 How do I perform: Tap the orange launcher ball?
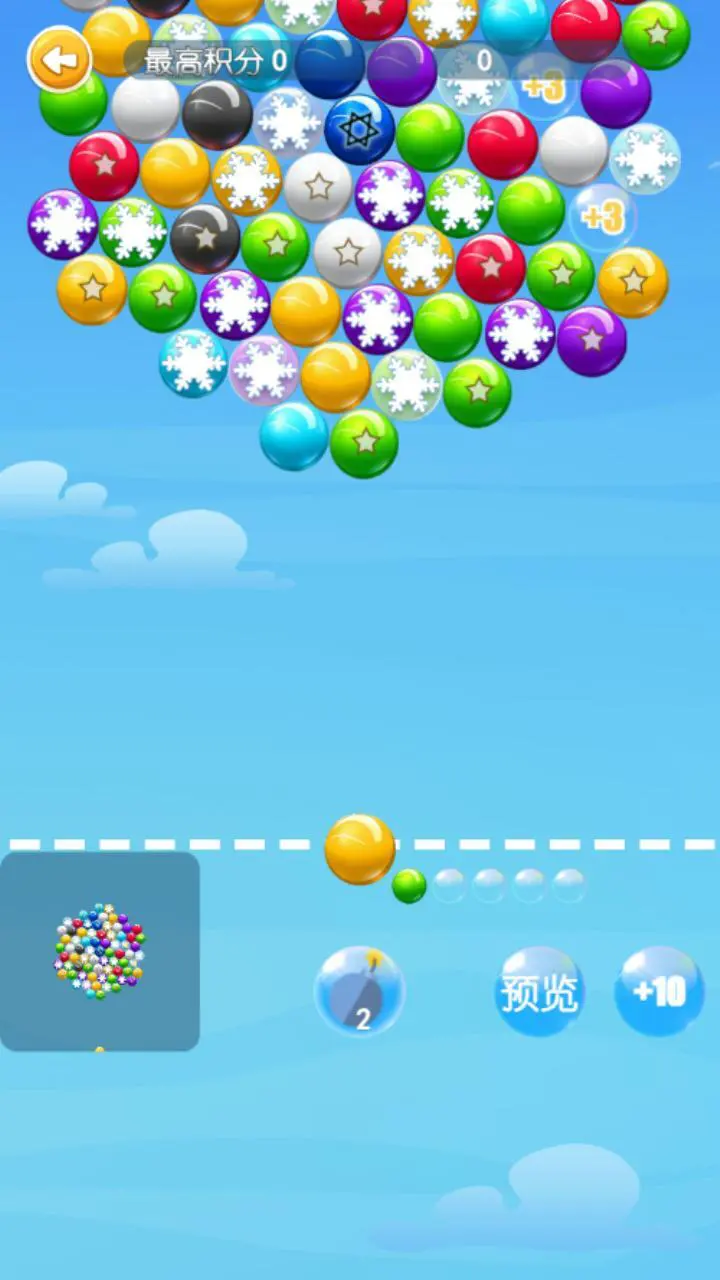[360, 849]
